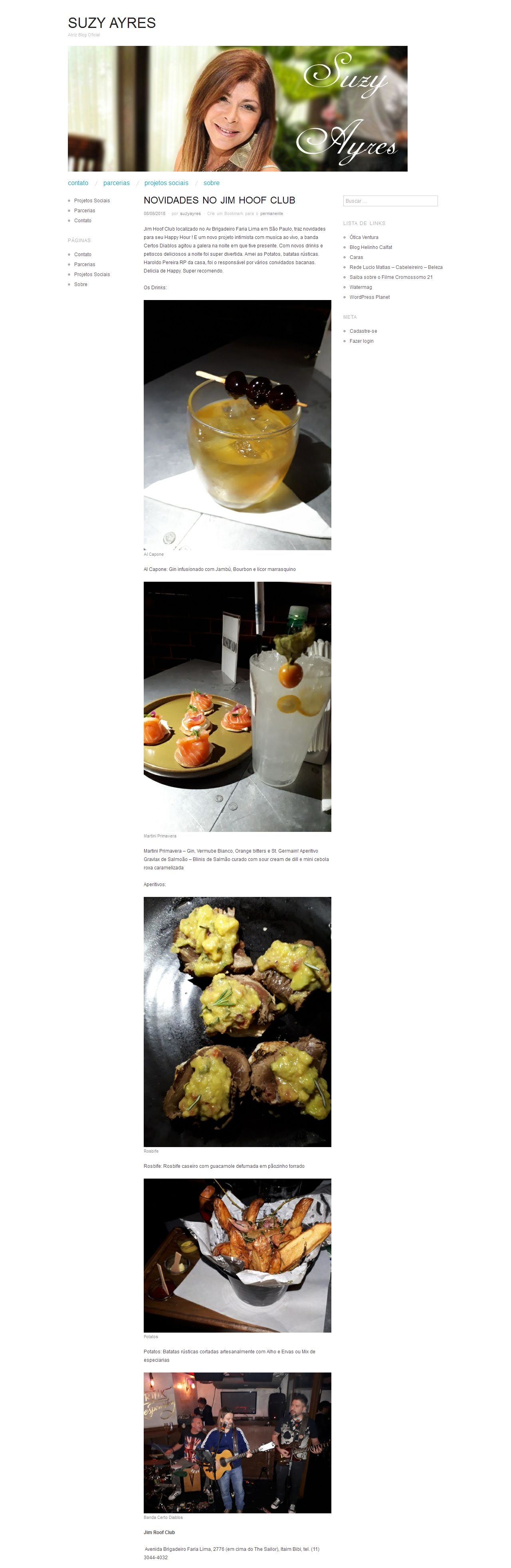The image size is (511, 1568).
Task: Go to projetos sociais in top menu
Action: (x=166, y=183)
